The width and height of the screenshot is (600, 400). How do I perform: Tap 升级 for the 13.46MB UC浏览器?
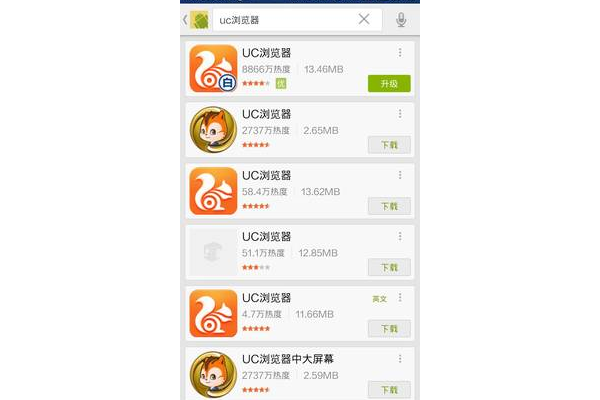click(389, 84)
